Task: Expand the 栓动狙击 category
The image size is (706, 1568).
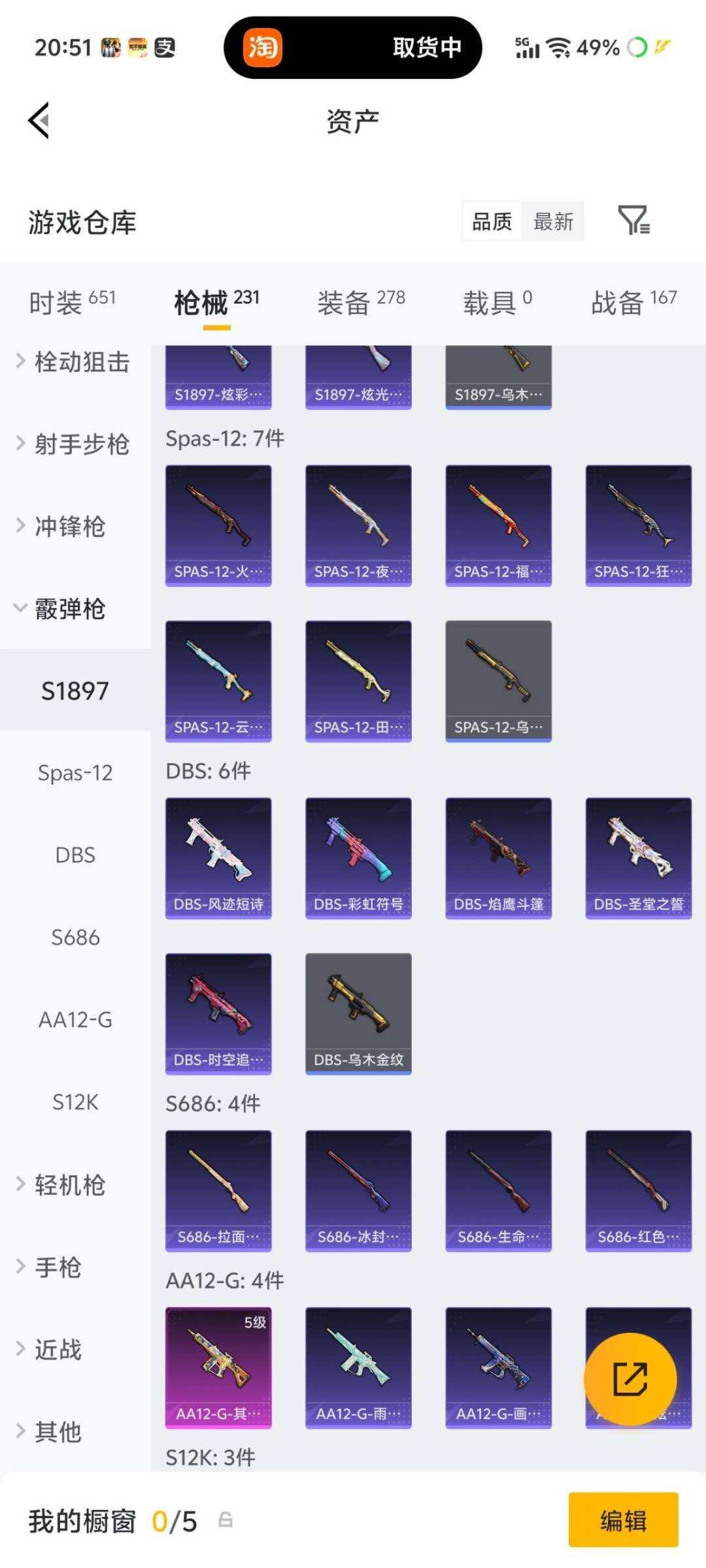Action: tap(75, 361)
